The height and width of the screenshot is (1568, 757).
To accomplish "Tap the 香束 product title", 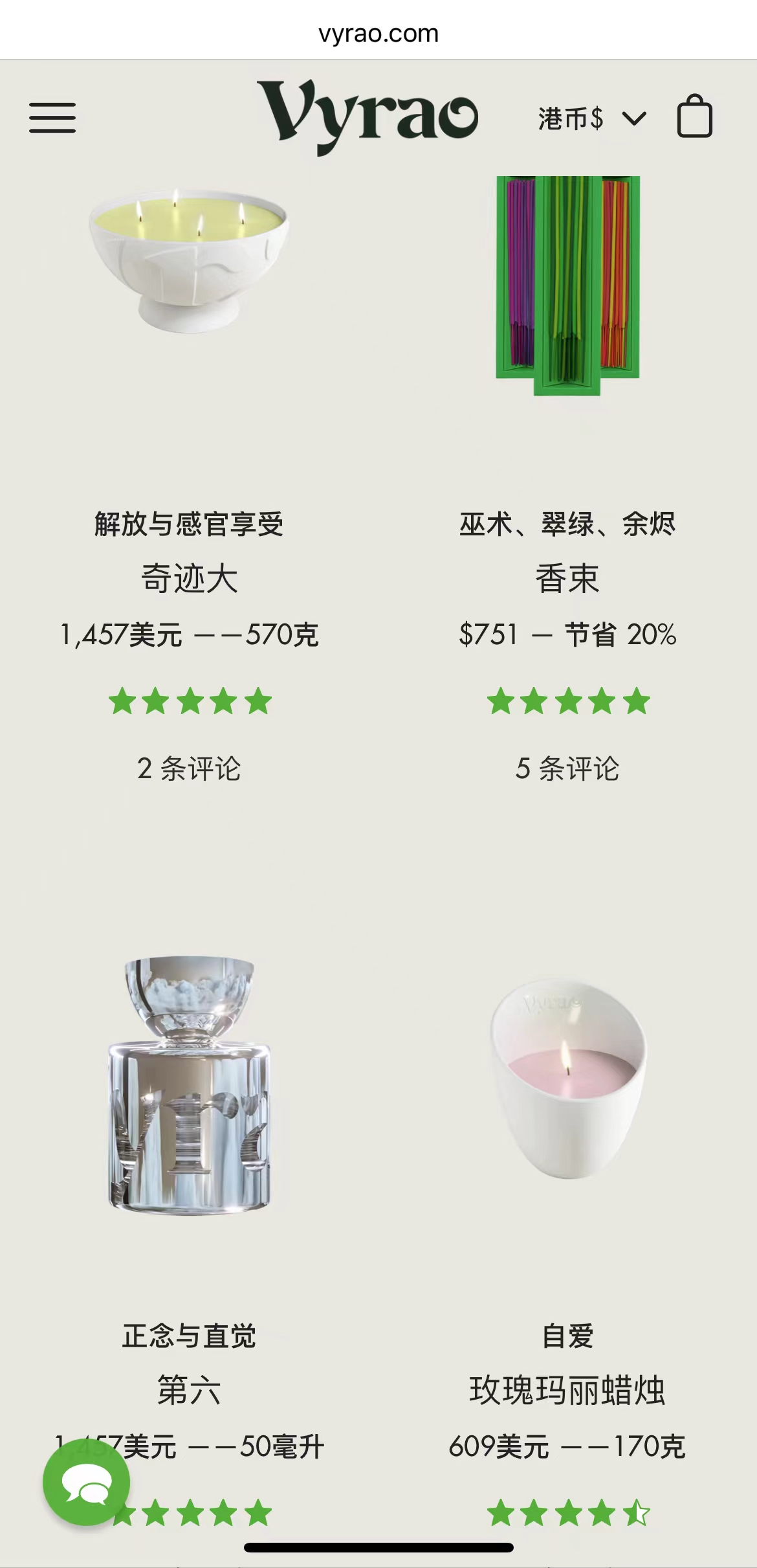I will (x=567, y=578).
